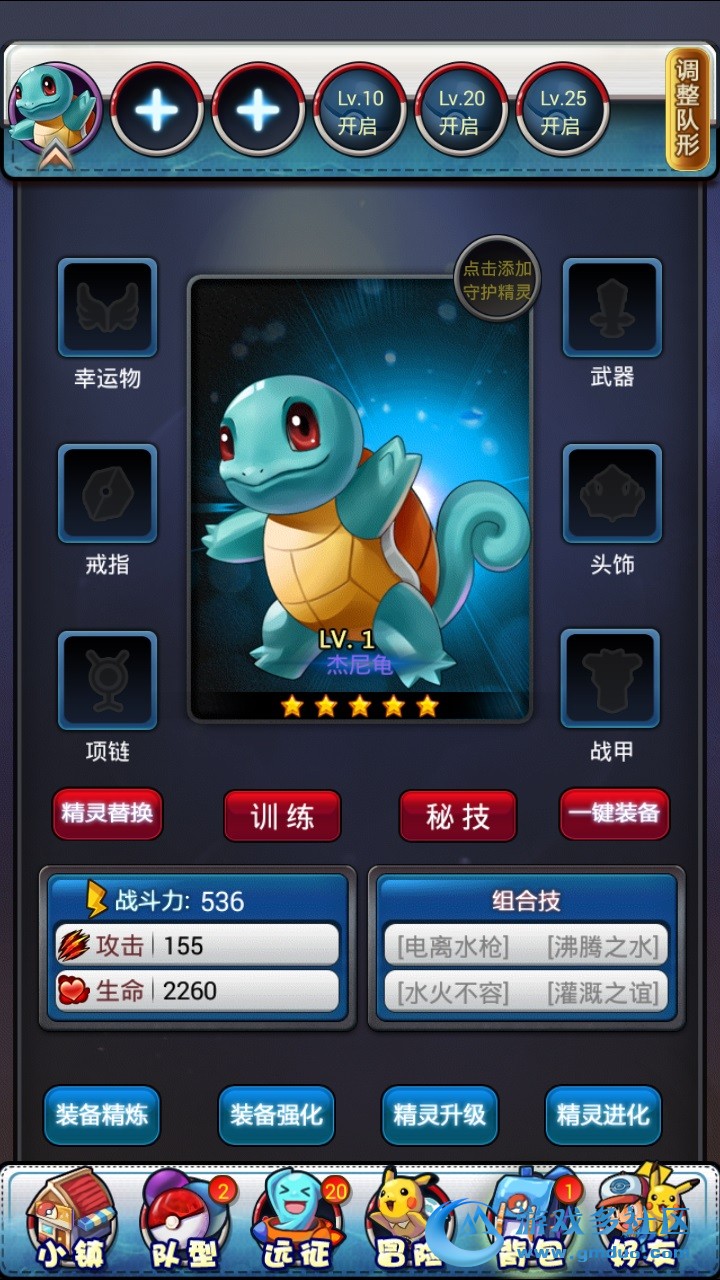Screen dimensions: 720x1280
Task: Tap the 精灵替换 button
Action: (107, 813)
